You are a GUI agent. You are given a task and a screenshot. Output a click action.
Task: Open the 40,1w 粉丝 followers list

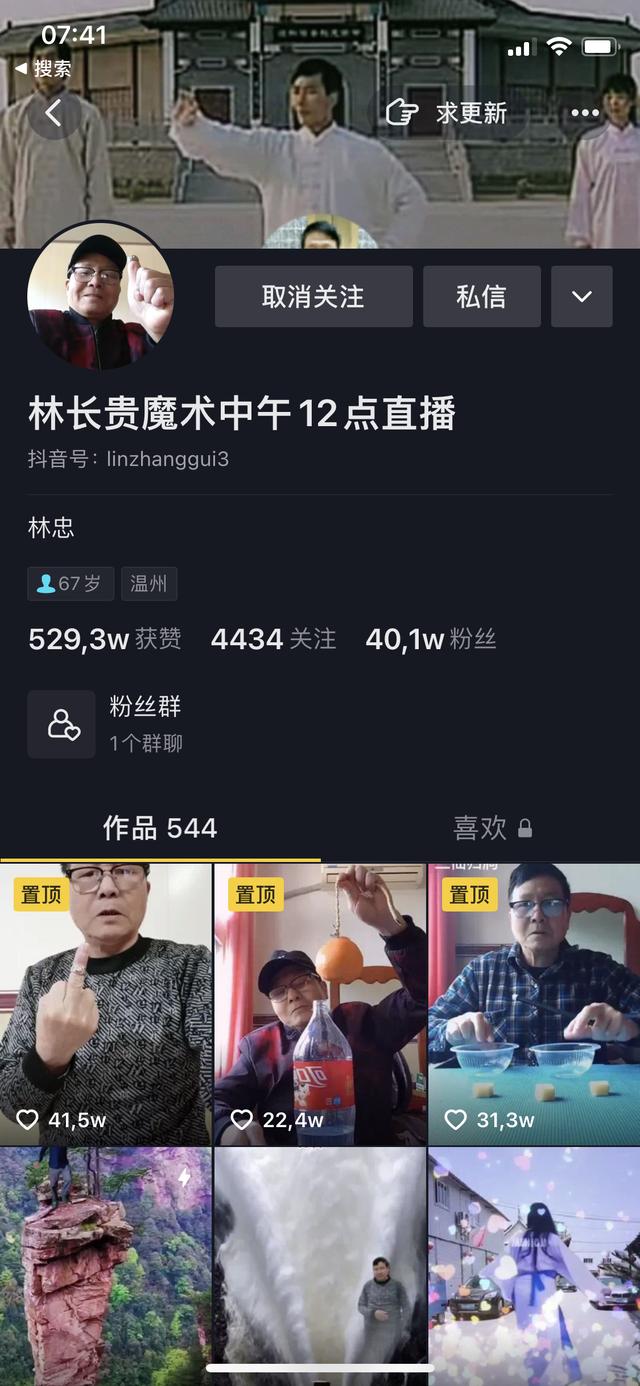[431, 639]
